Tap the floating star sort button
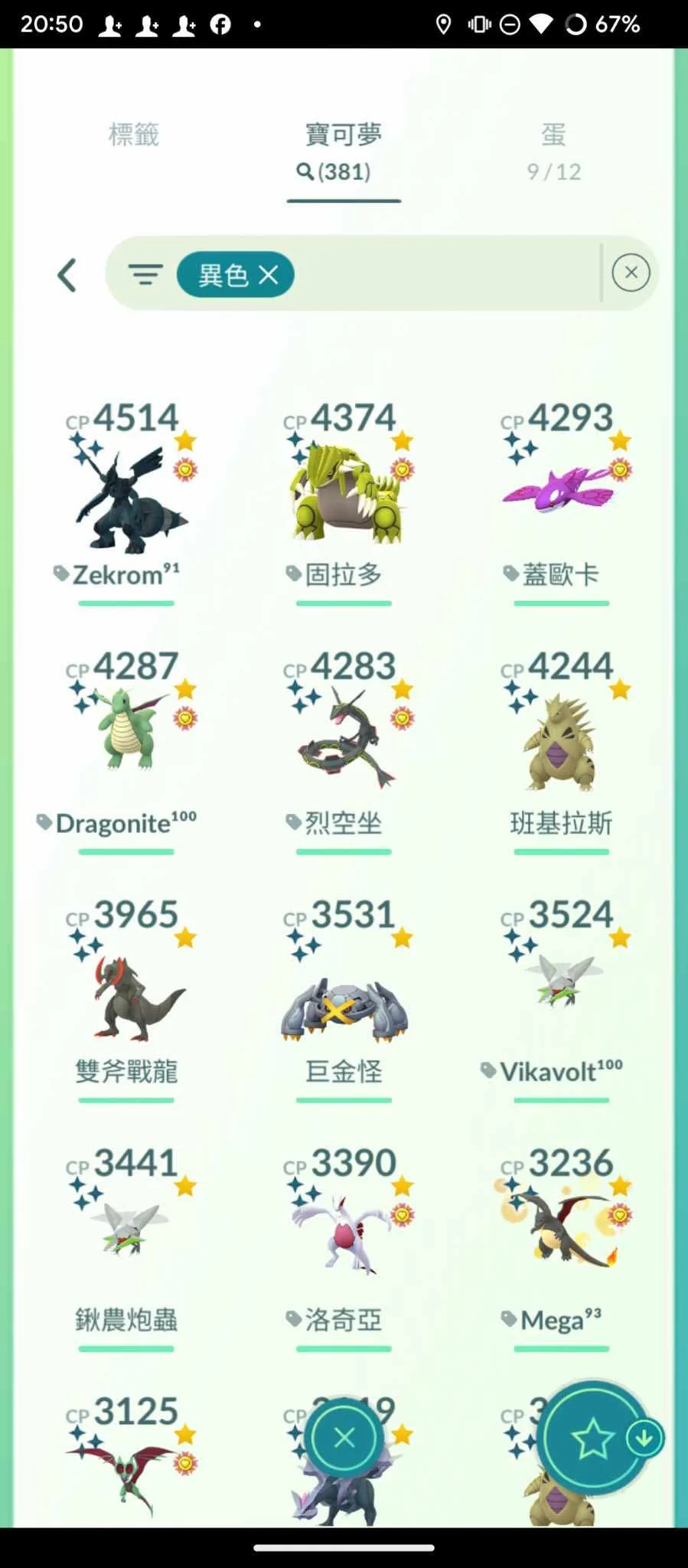 tap(592, 1439)
